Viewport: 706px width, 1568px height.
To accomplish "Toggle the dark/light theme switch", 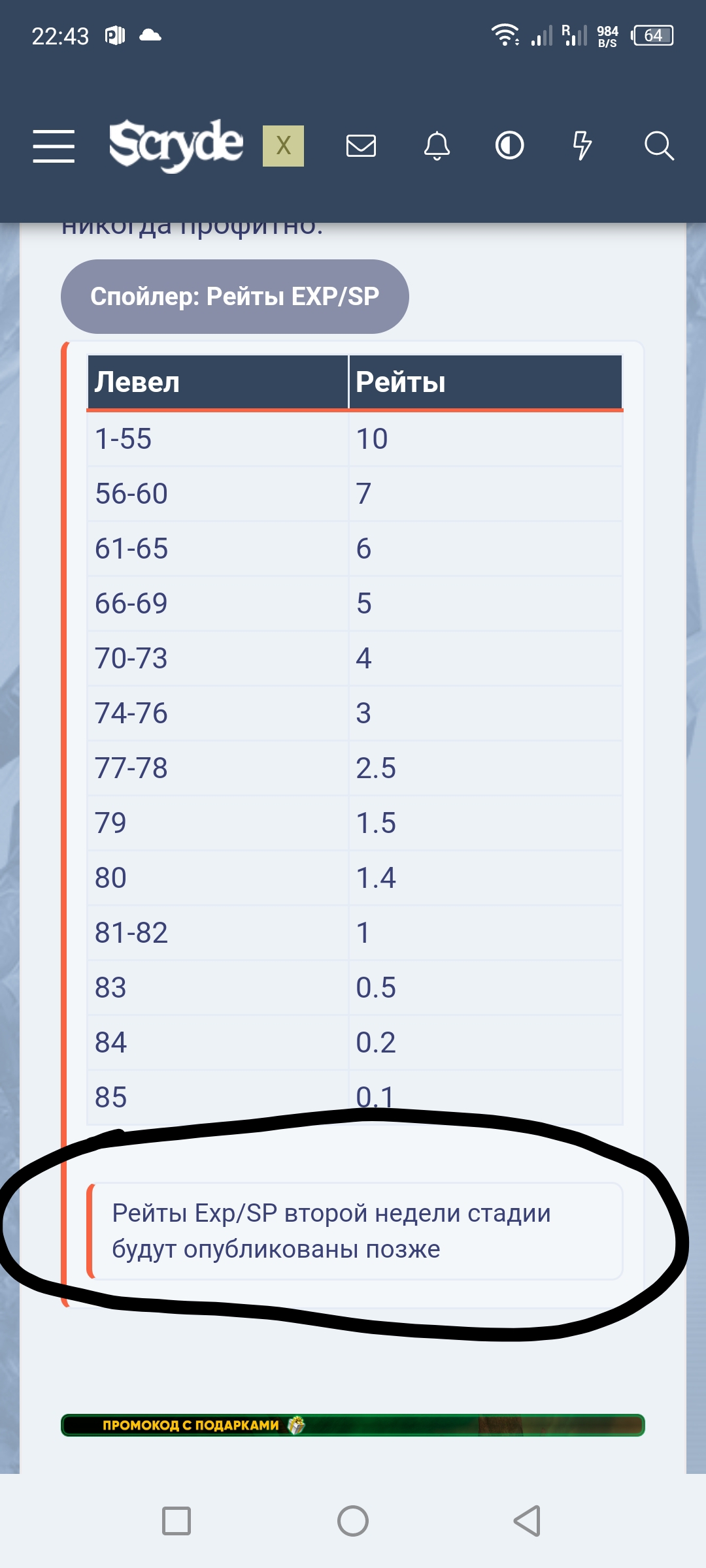I will pyautogui.click(x=509, y=146).
